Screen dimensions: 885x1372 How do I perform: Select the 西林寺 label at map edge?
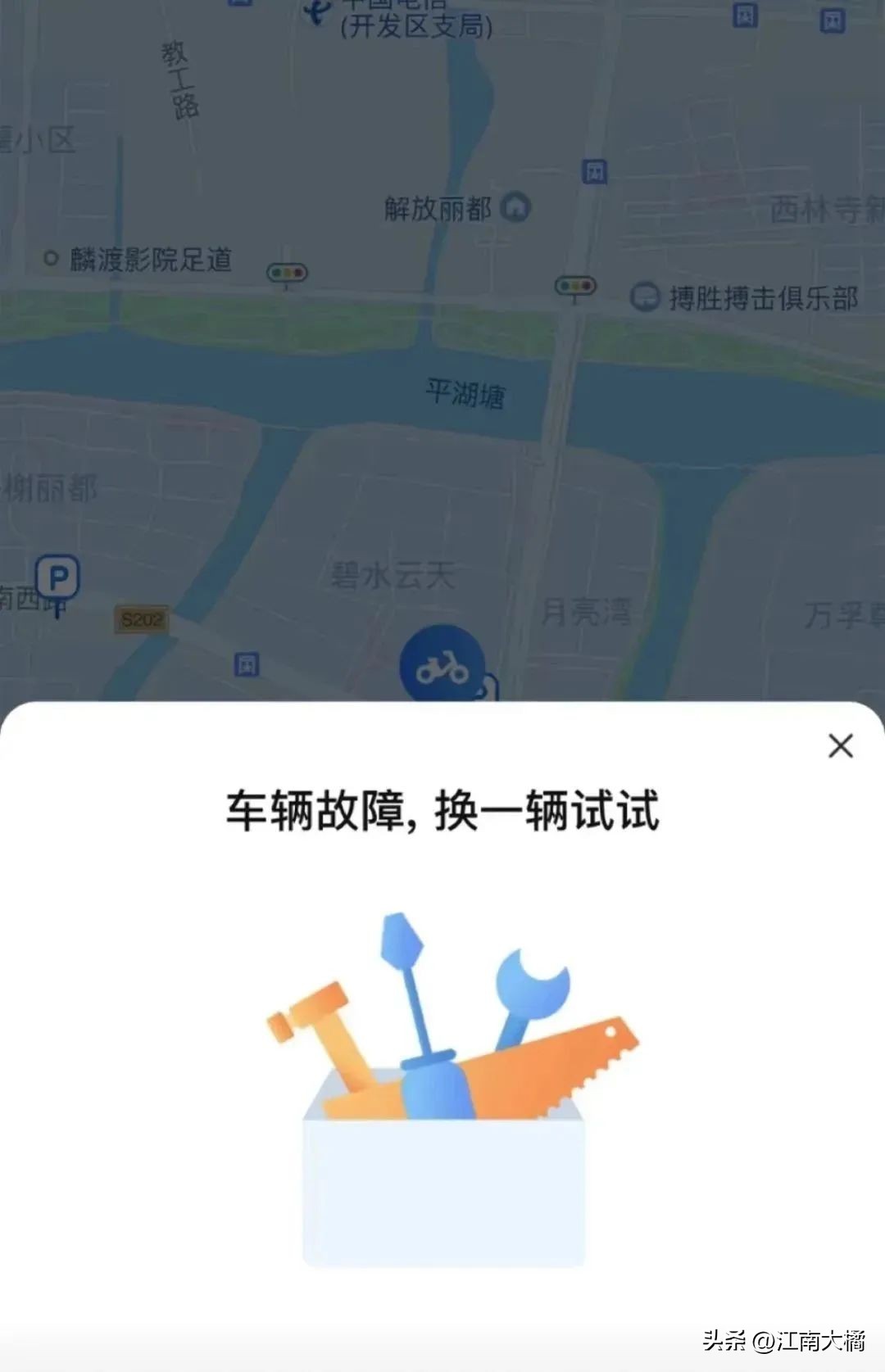[819, 208]
